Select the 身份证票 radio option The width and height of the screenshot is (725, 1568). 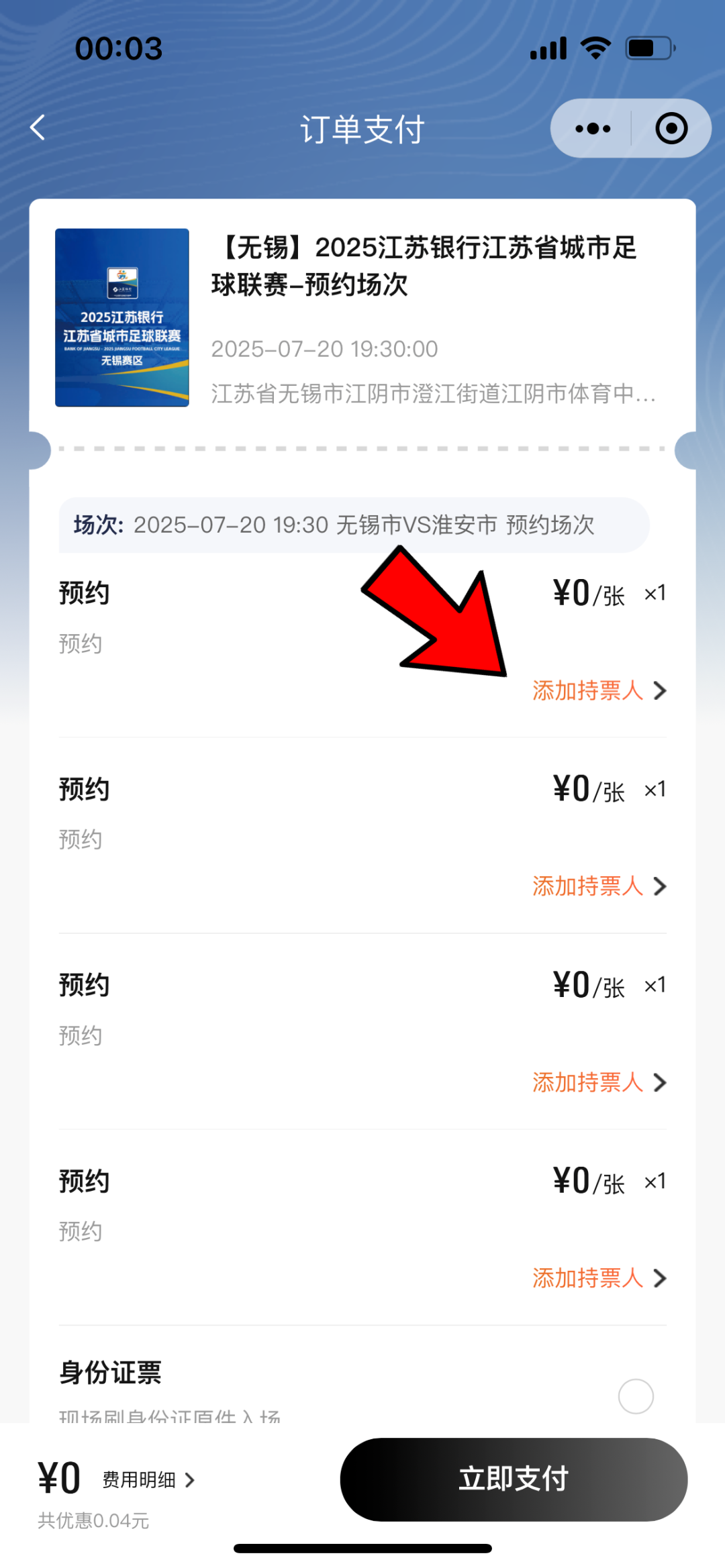pos(635,1396)
